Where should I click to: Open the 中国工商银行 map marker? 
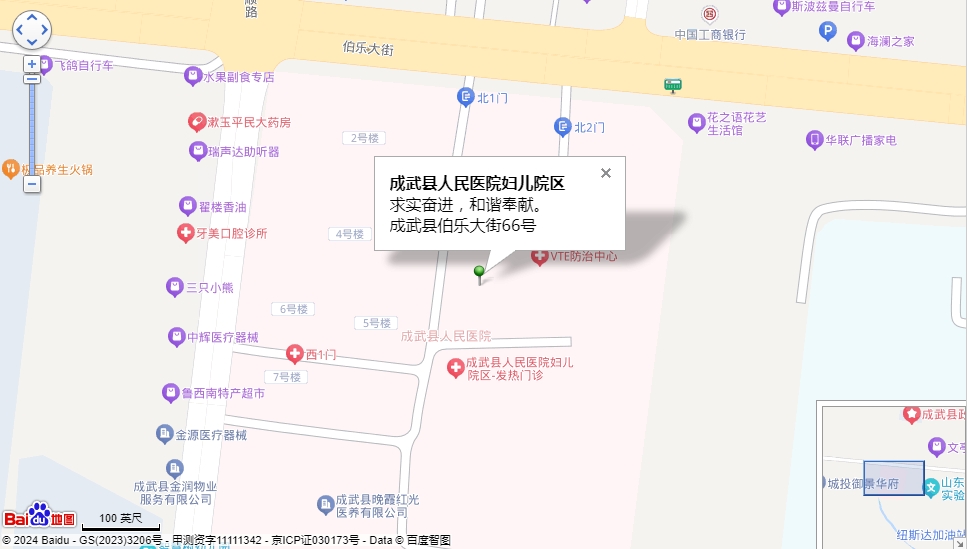(709, 14)
